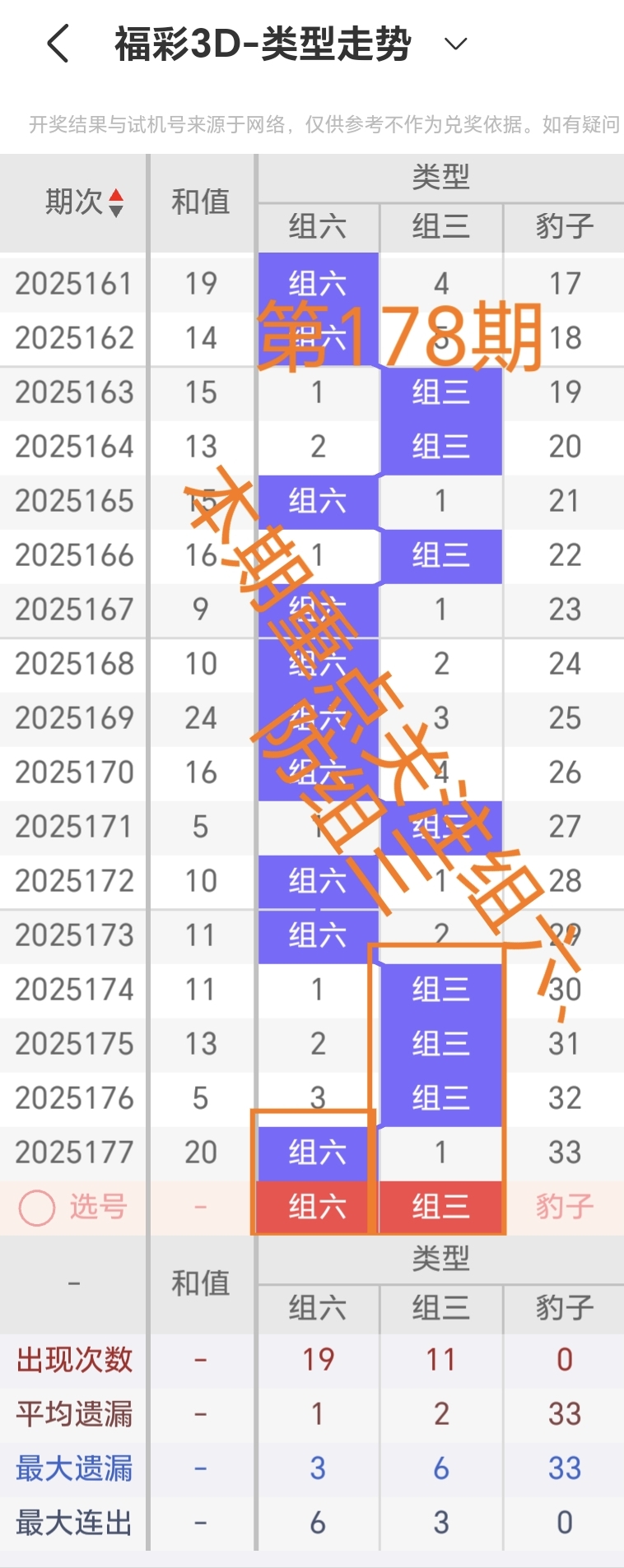Screen dimensions: 624x1568
Task: Select the 组六 cell for period 2025177
Action: point(318,1153)
